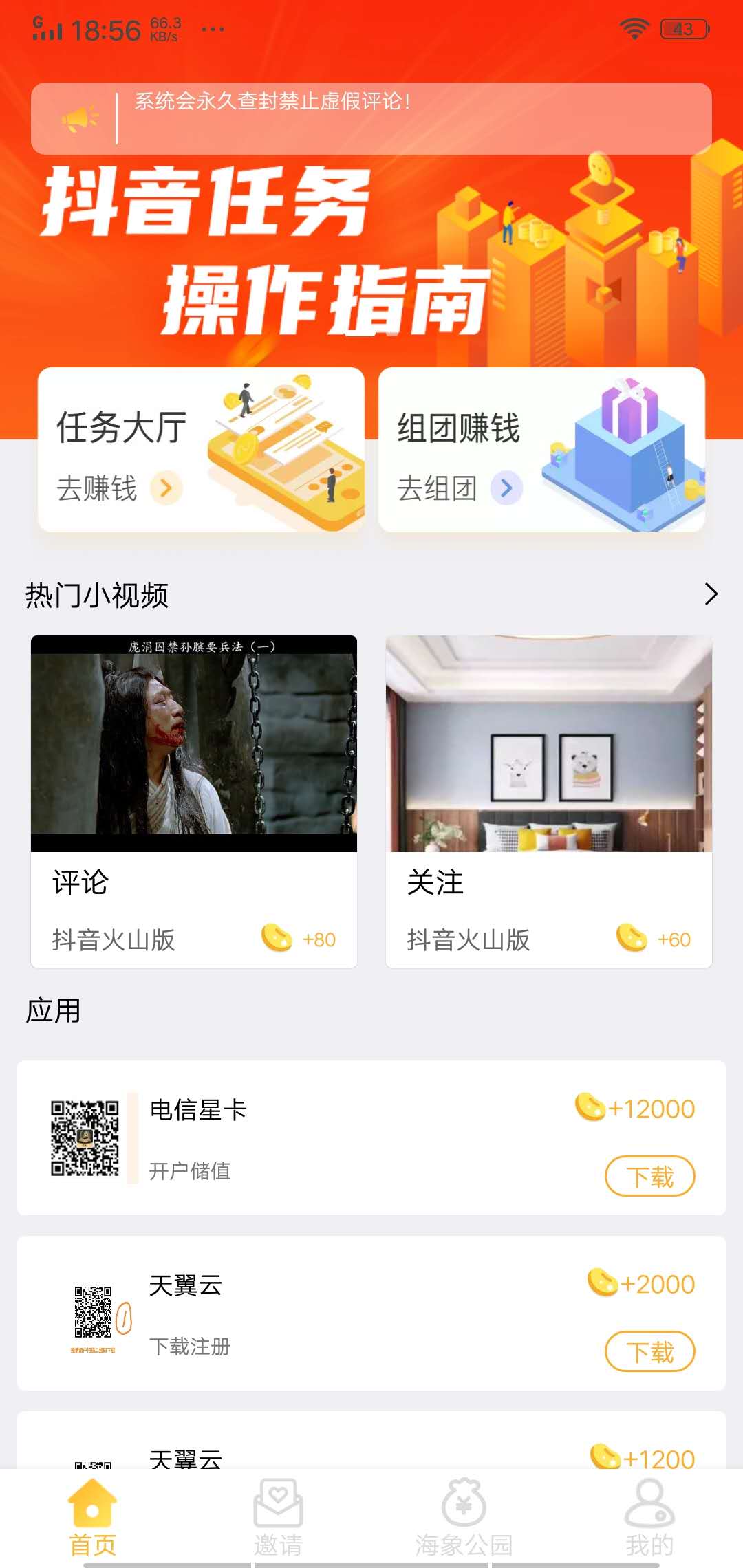Tap the coin icon next to +80
The image size is (743, 1568).
tap(277, 937)
